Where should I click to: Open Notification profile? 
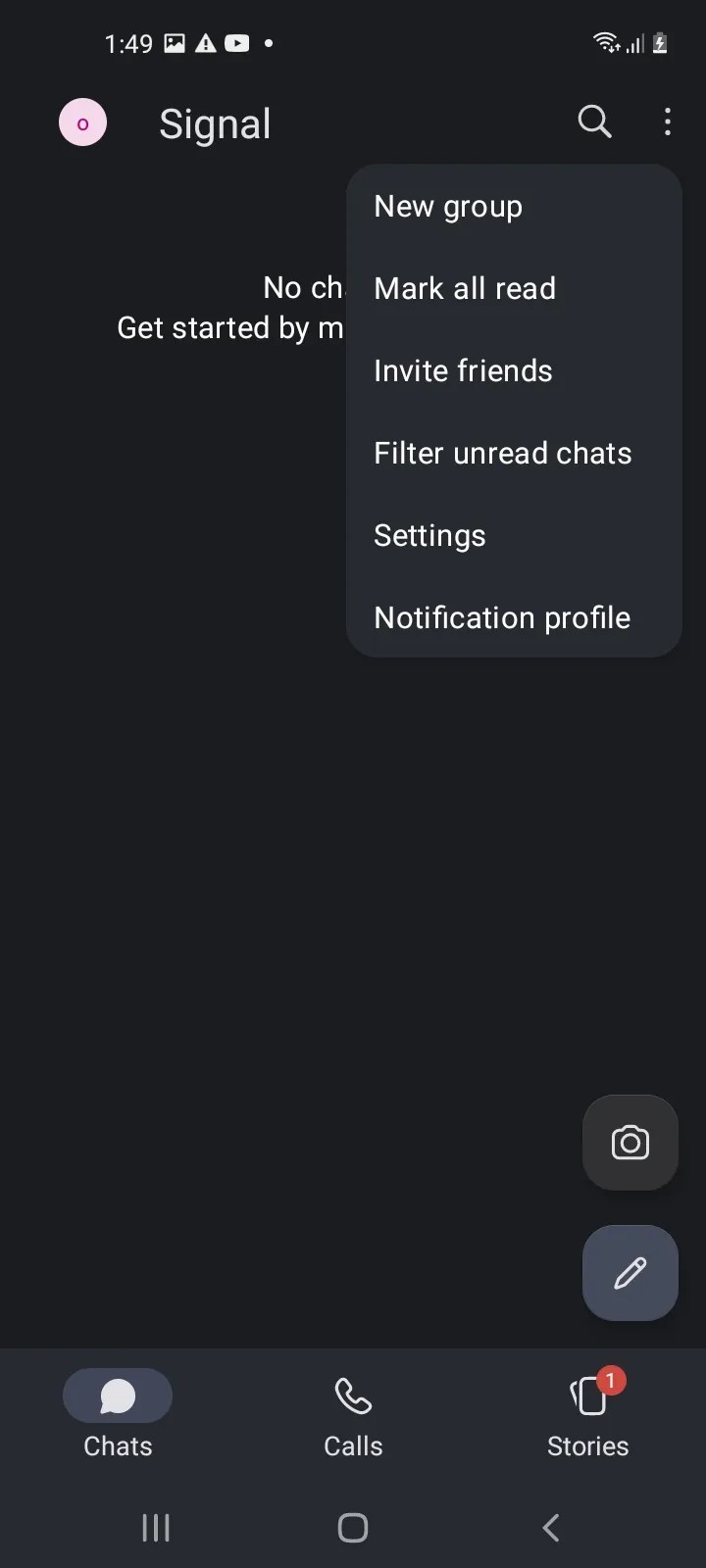pos(501,617)
